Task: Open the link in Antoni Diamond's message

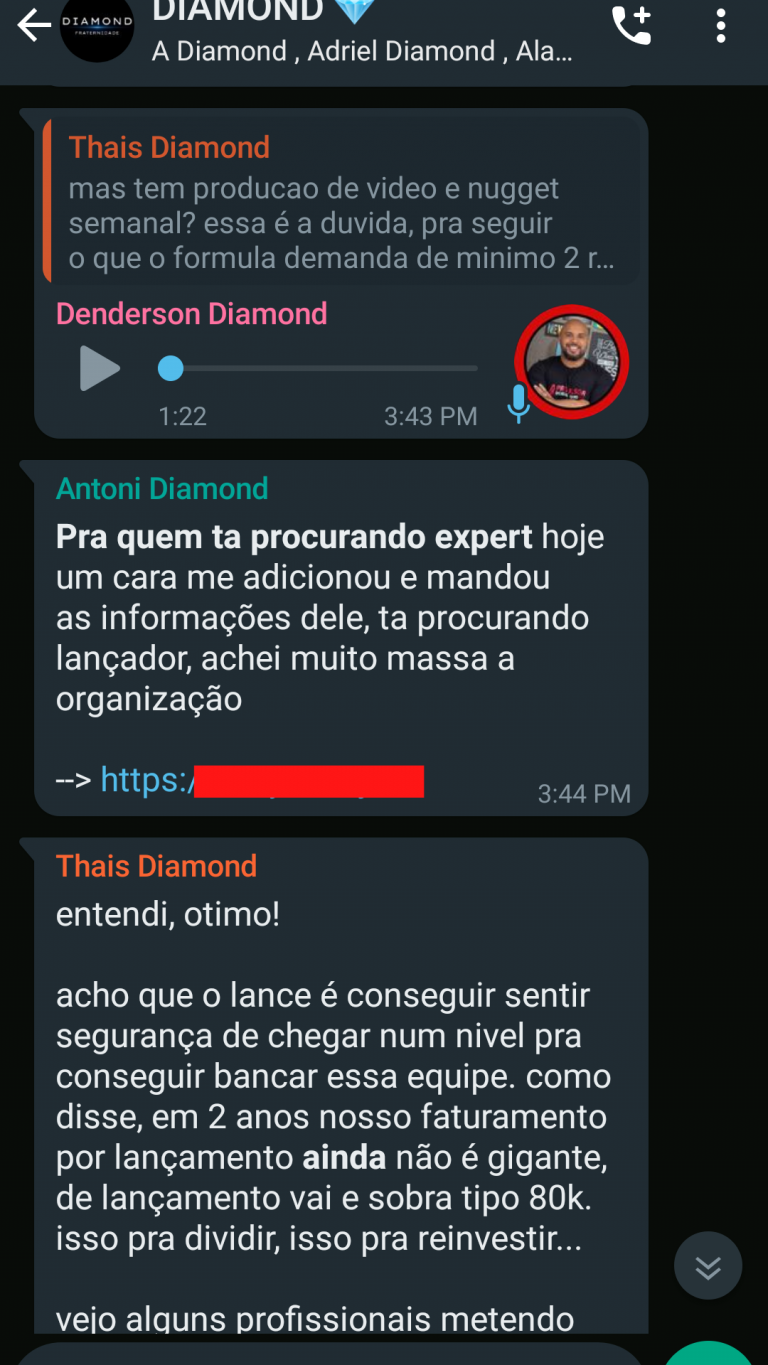Action: click(262, 781)
